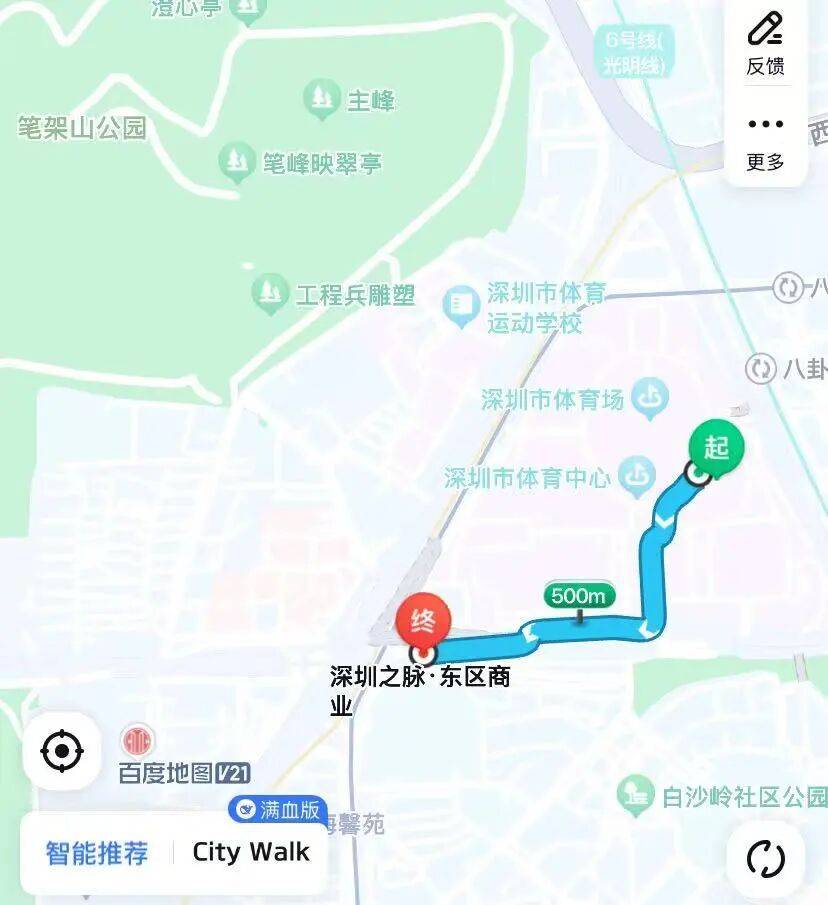Recenter map on my location
The height and width of the screenshot is (905, 828).
point(62,750)
